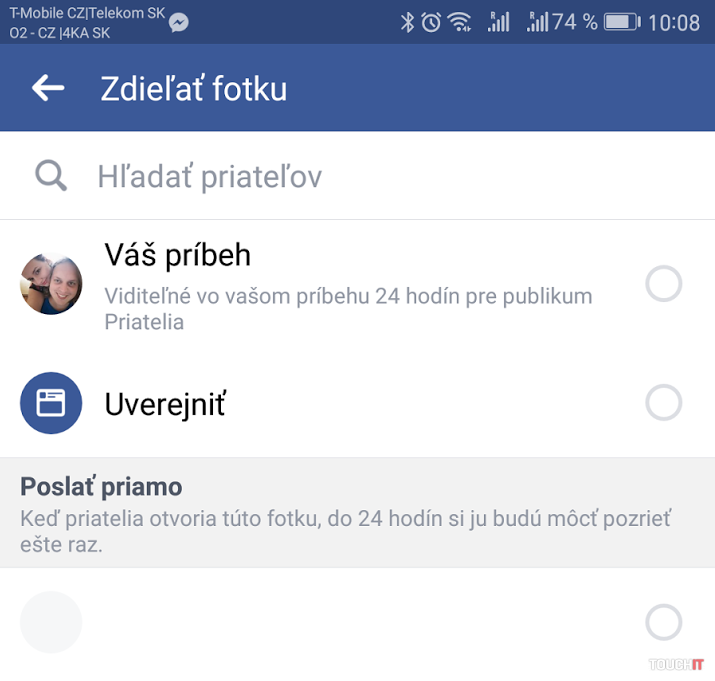Choose the Uverejniť option
The height and width of the screenshot is (681, 715).
click(x=663, y=404)
